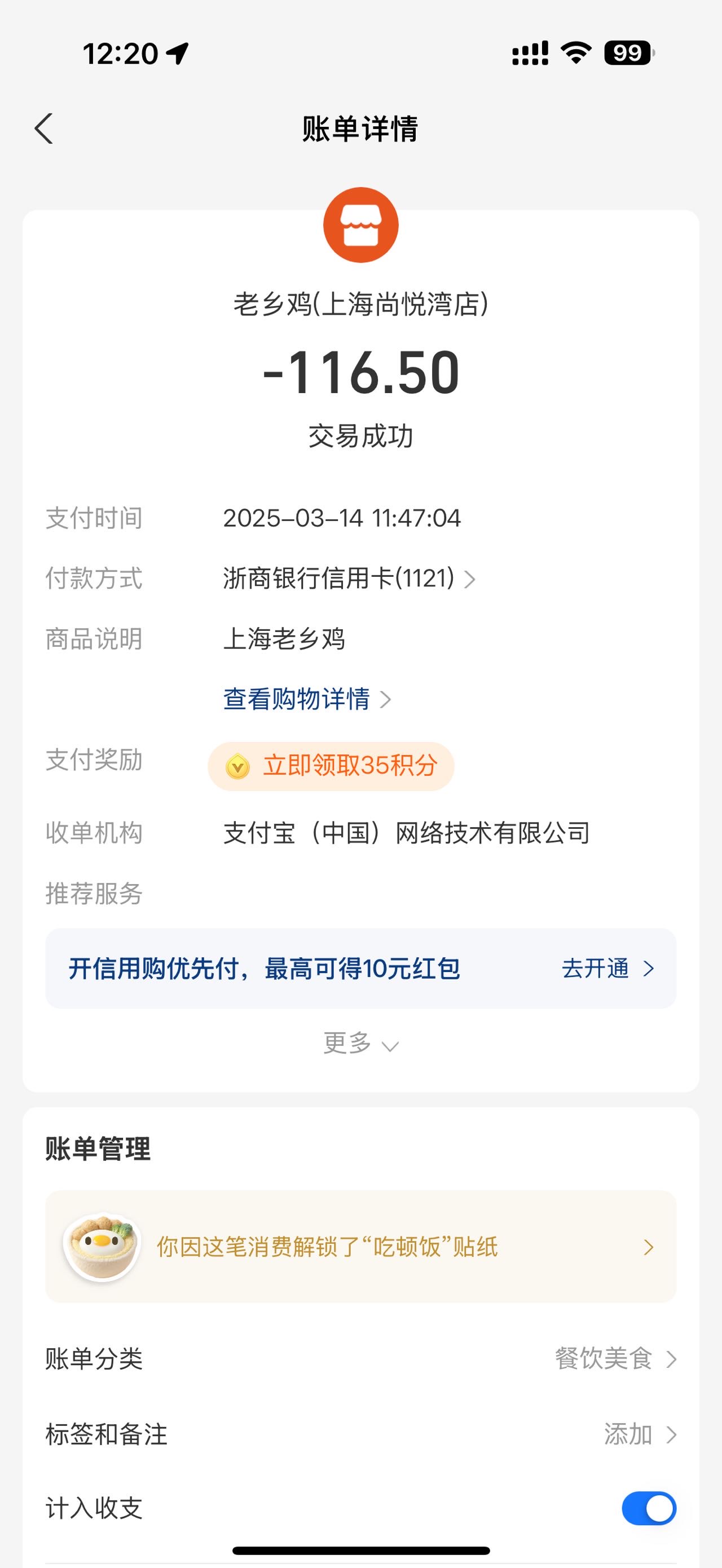
Task: Claim the 立即领取35积分 reward
Action: (x=331, y=766)
